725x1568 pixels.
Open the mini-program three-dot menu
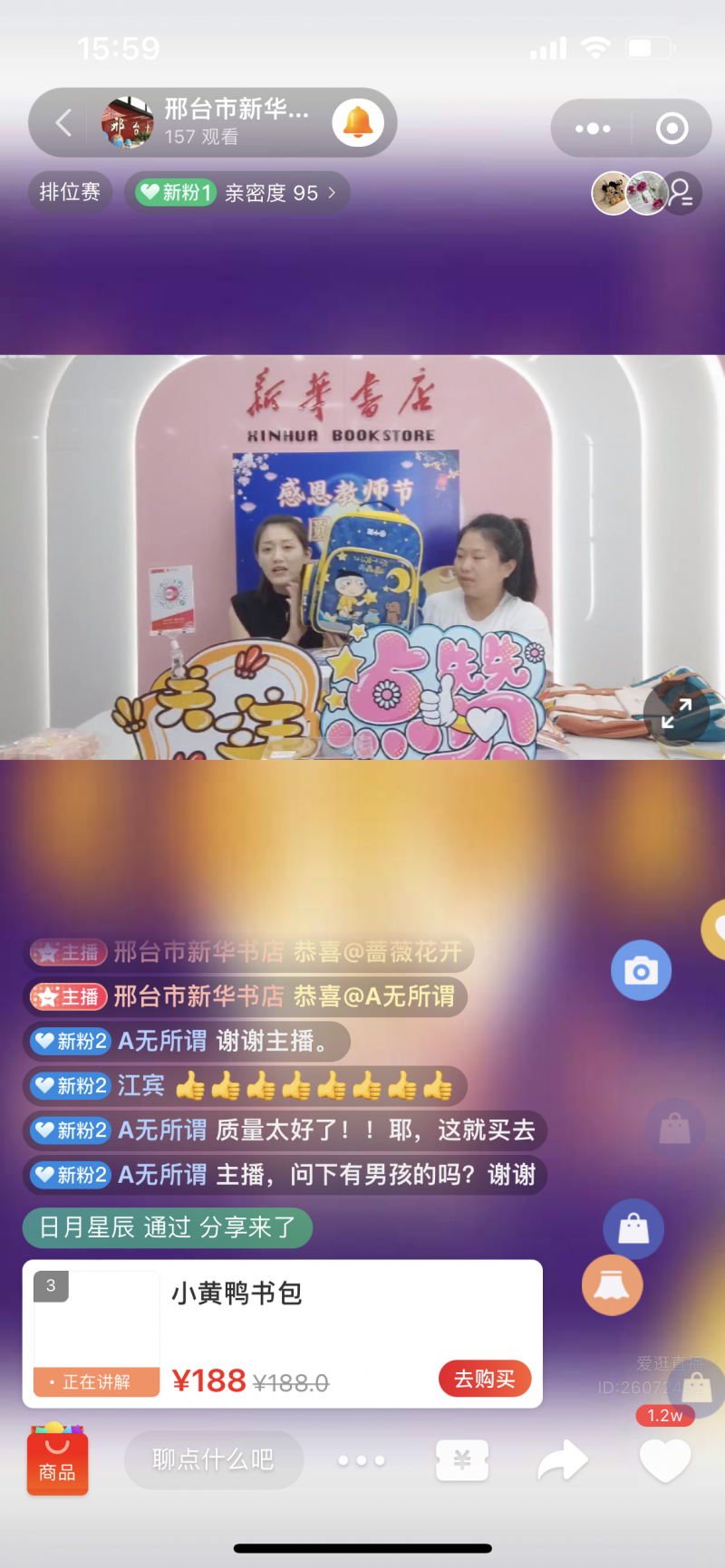click(x=593, y=129)
